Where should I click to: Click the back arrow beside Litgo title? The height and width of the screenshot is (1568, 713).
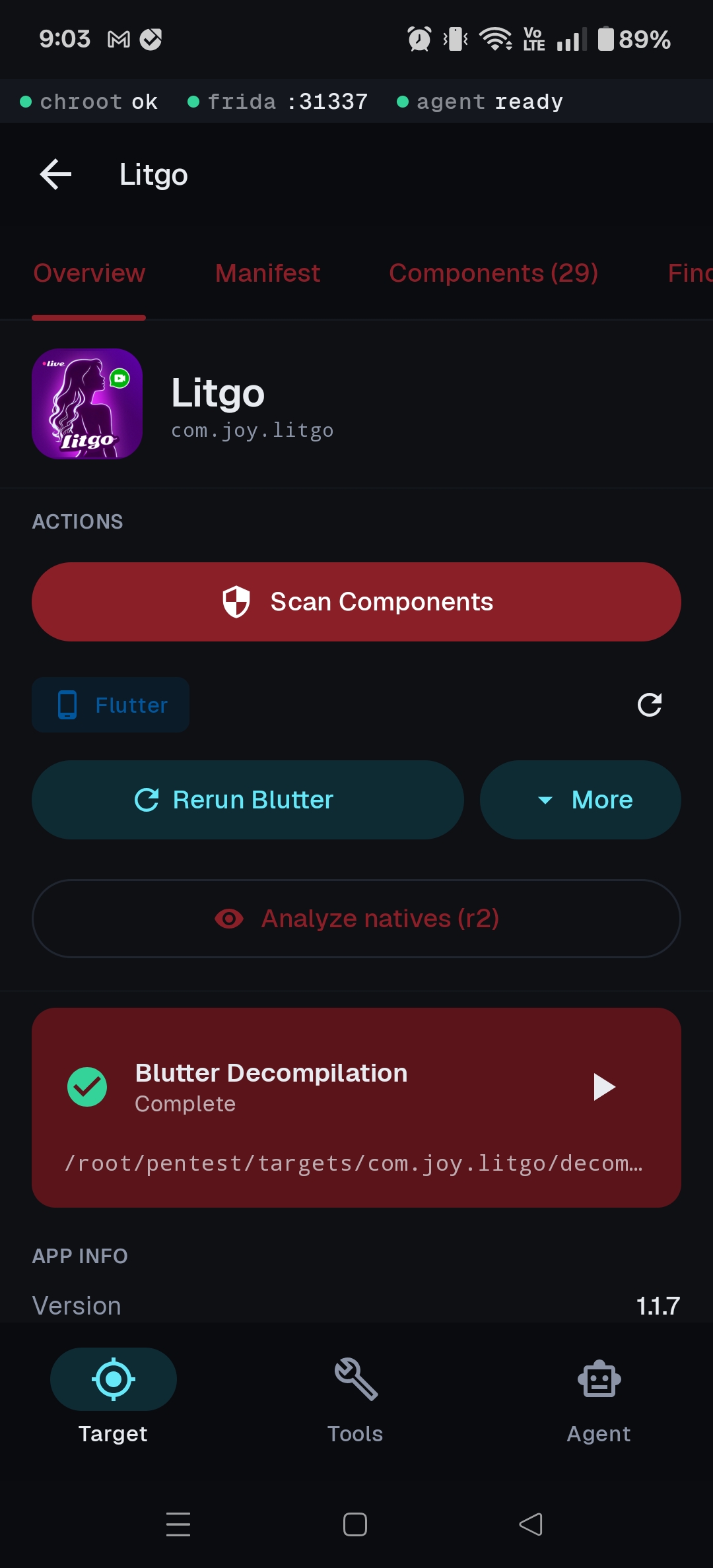55,174
